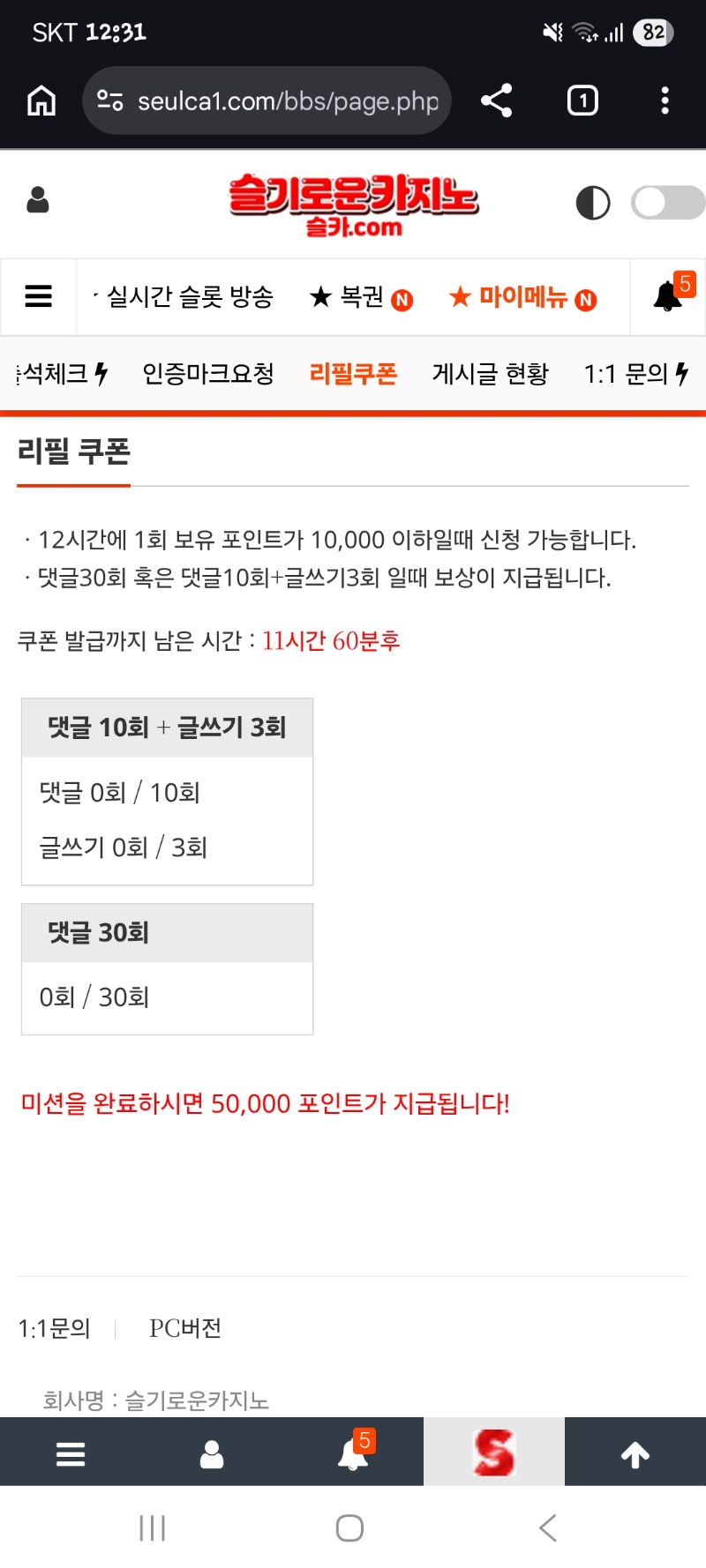Tap the 슬기로운카지노 logo to go home
This screenshot has height=1568, width=706.
point(353,203)
